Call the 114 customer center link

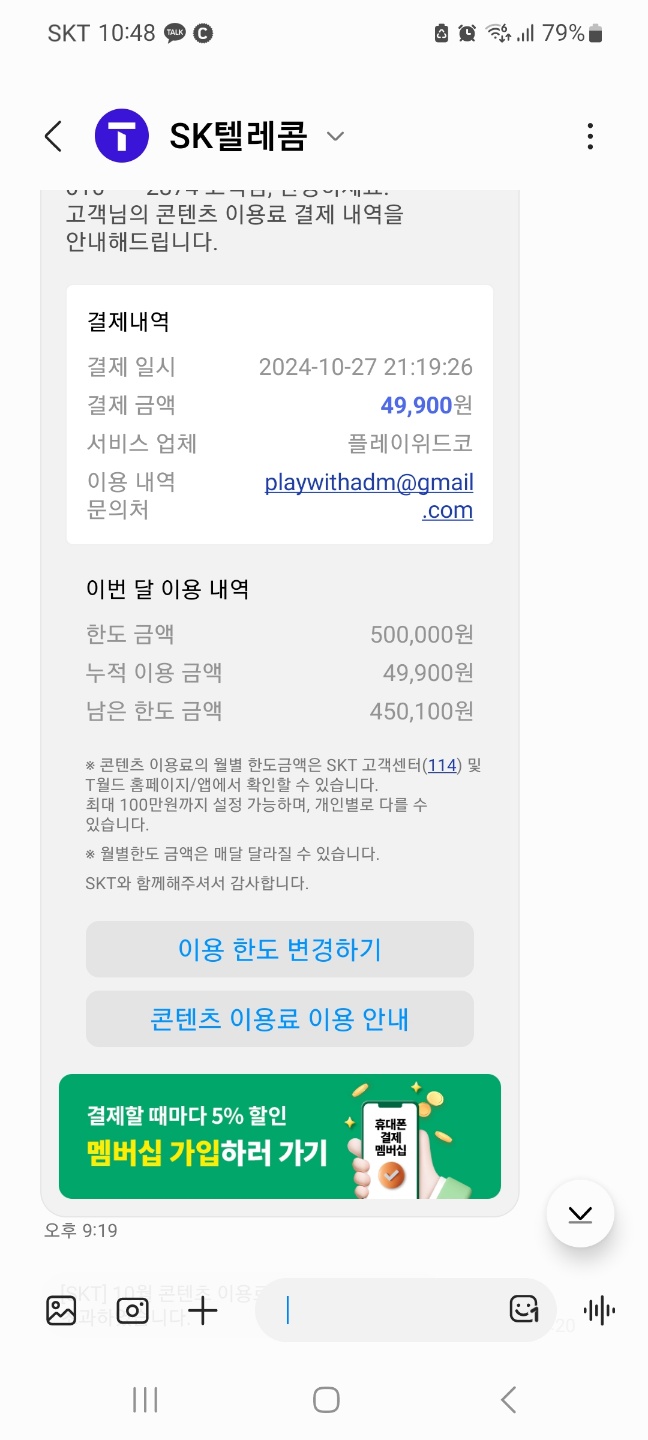tap(442, 765)
